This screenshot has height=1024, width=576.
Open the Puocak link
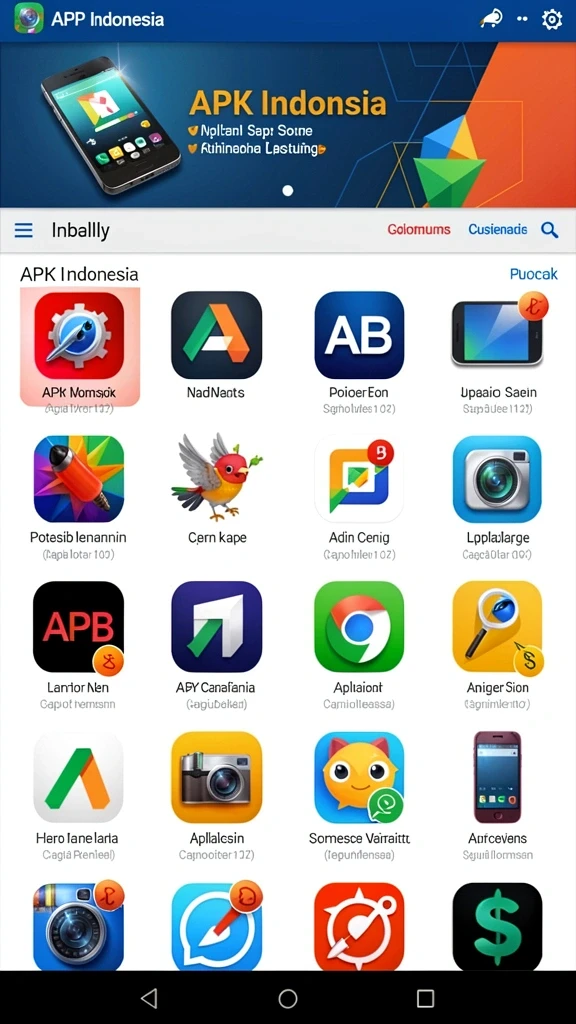tap(534, 274)
